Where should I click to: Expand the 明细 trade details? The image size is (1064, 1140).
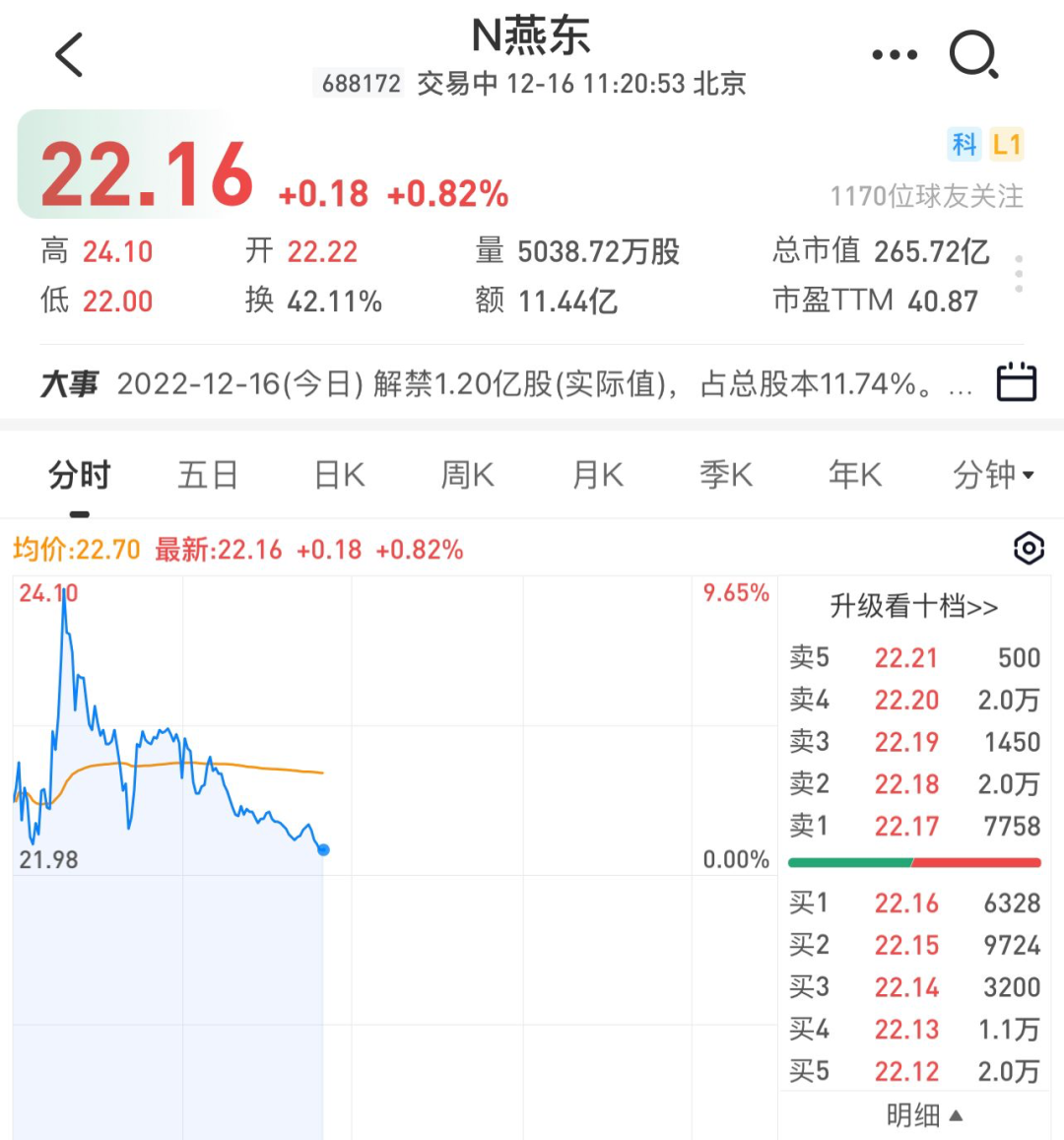point(924,1115)
